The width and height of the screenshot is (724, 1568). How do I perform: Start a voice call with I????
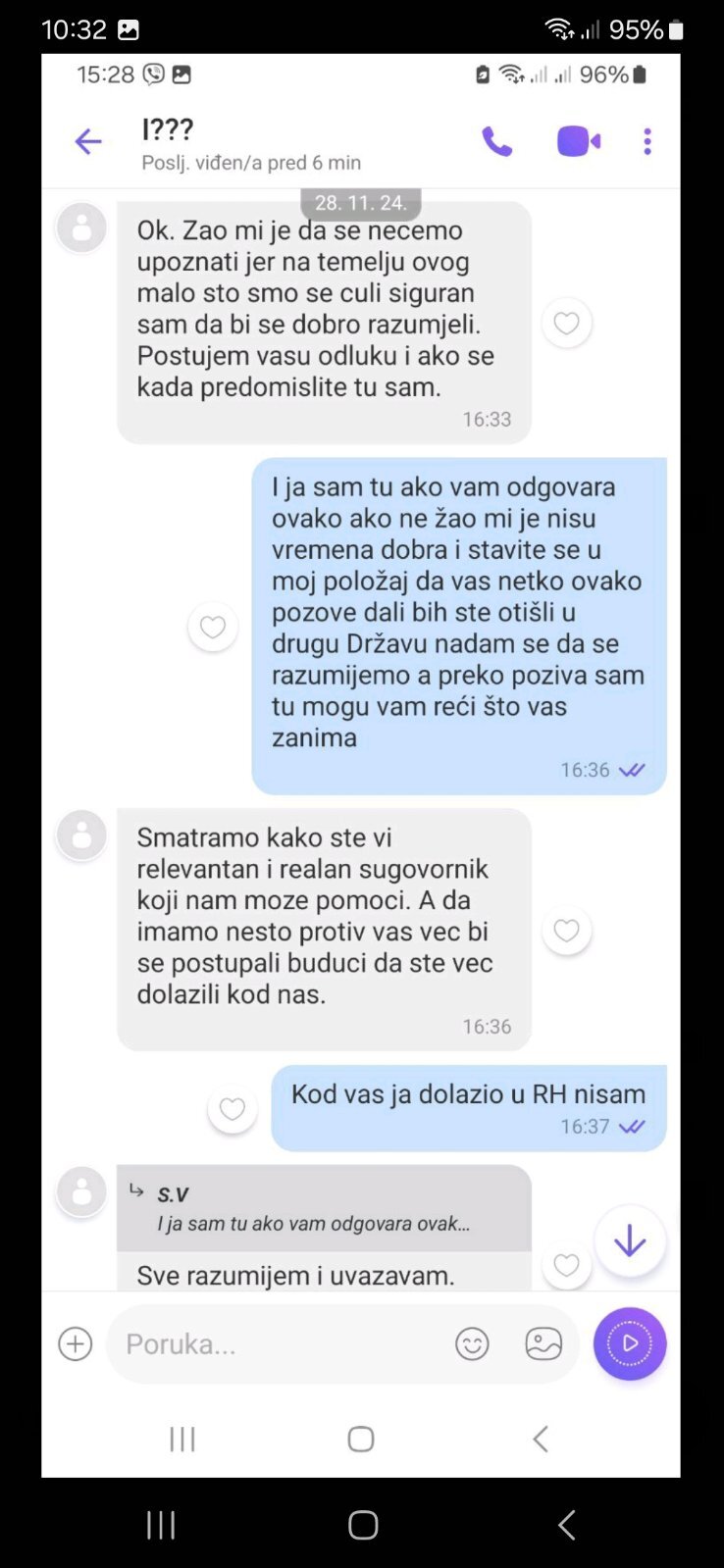[x=496, y=142]
